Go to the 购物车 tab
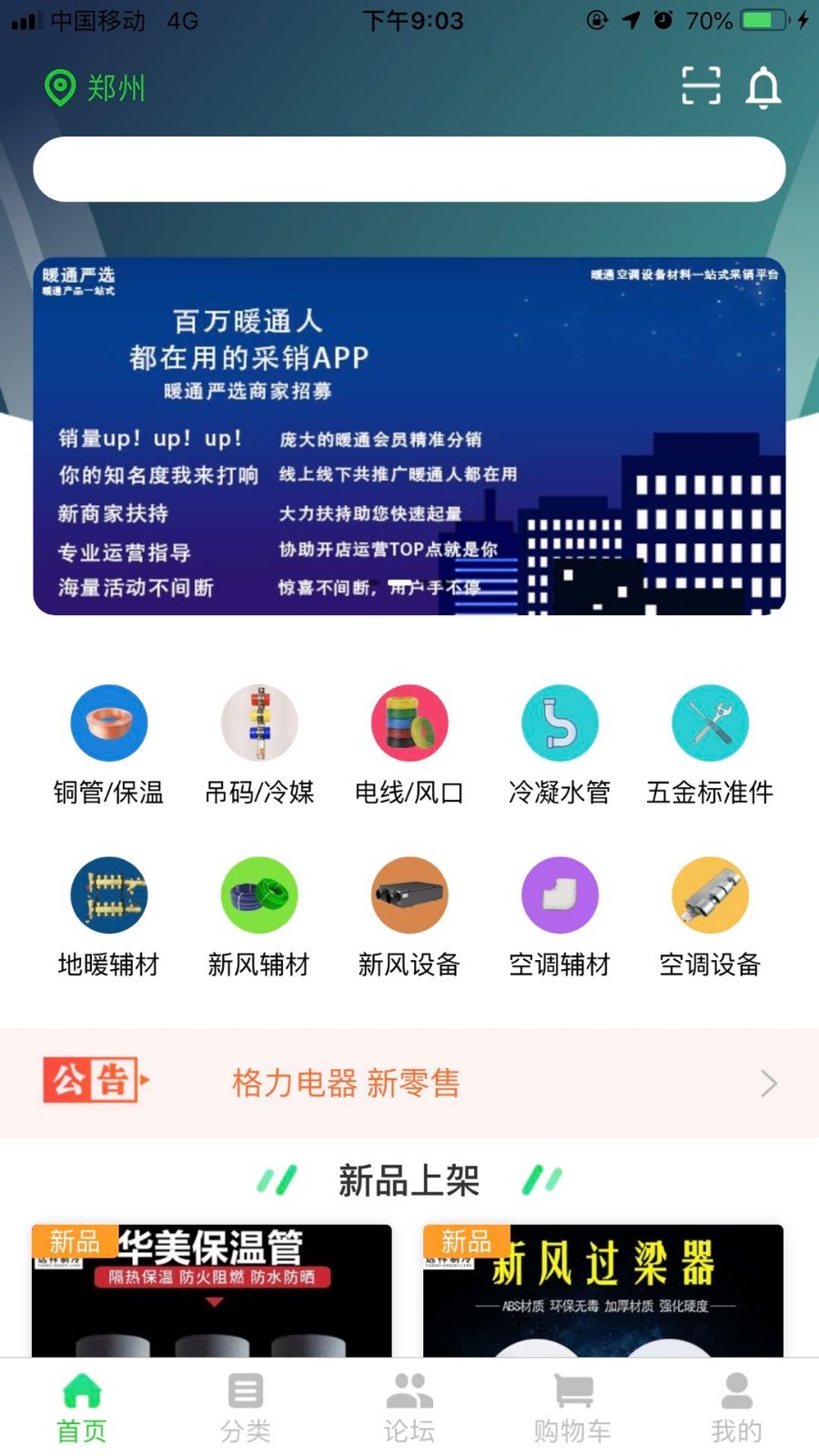 (571, 1406)
